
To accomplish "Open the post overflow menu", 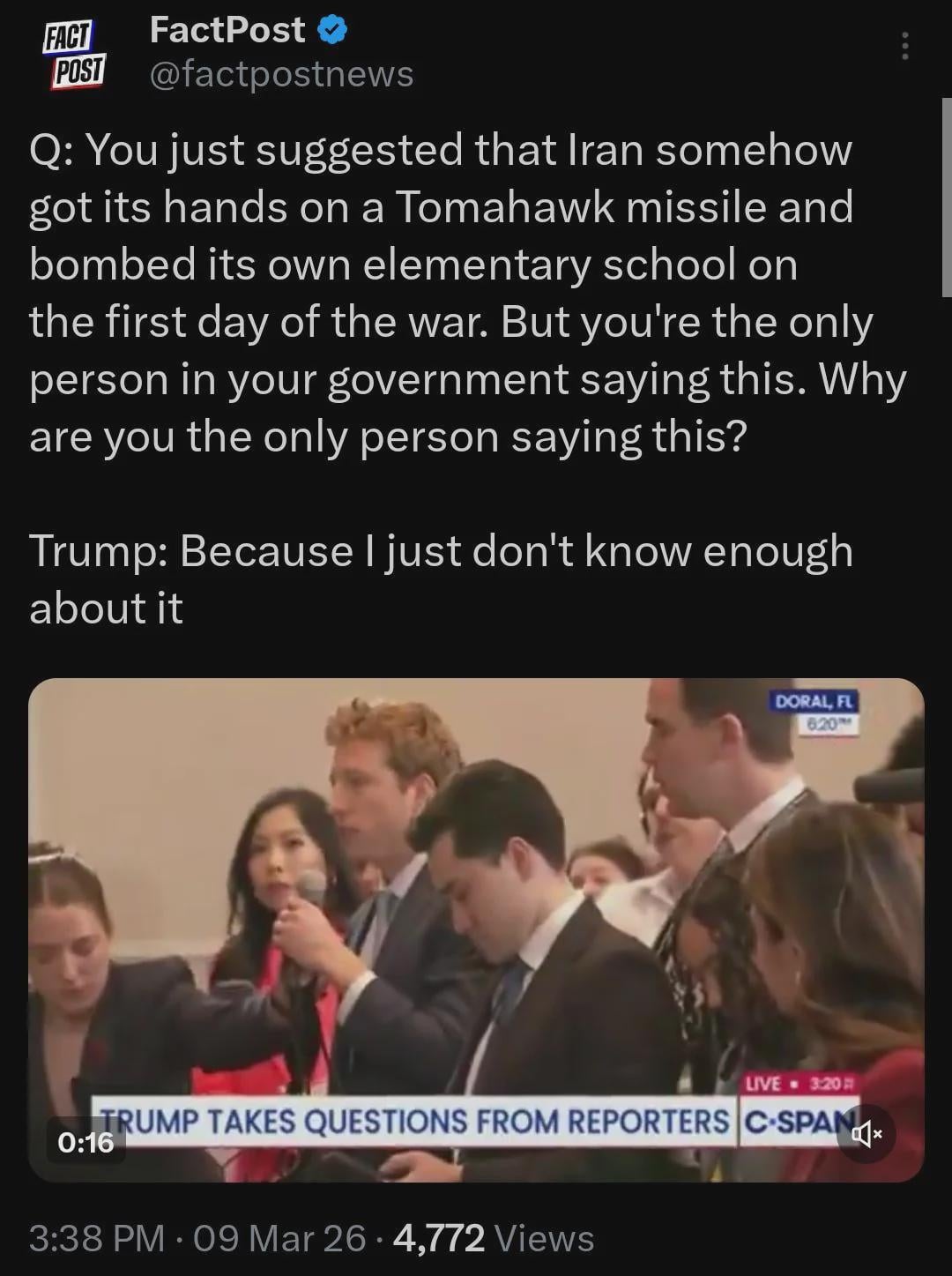I will 904,46.
